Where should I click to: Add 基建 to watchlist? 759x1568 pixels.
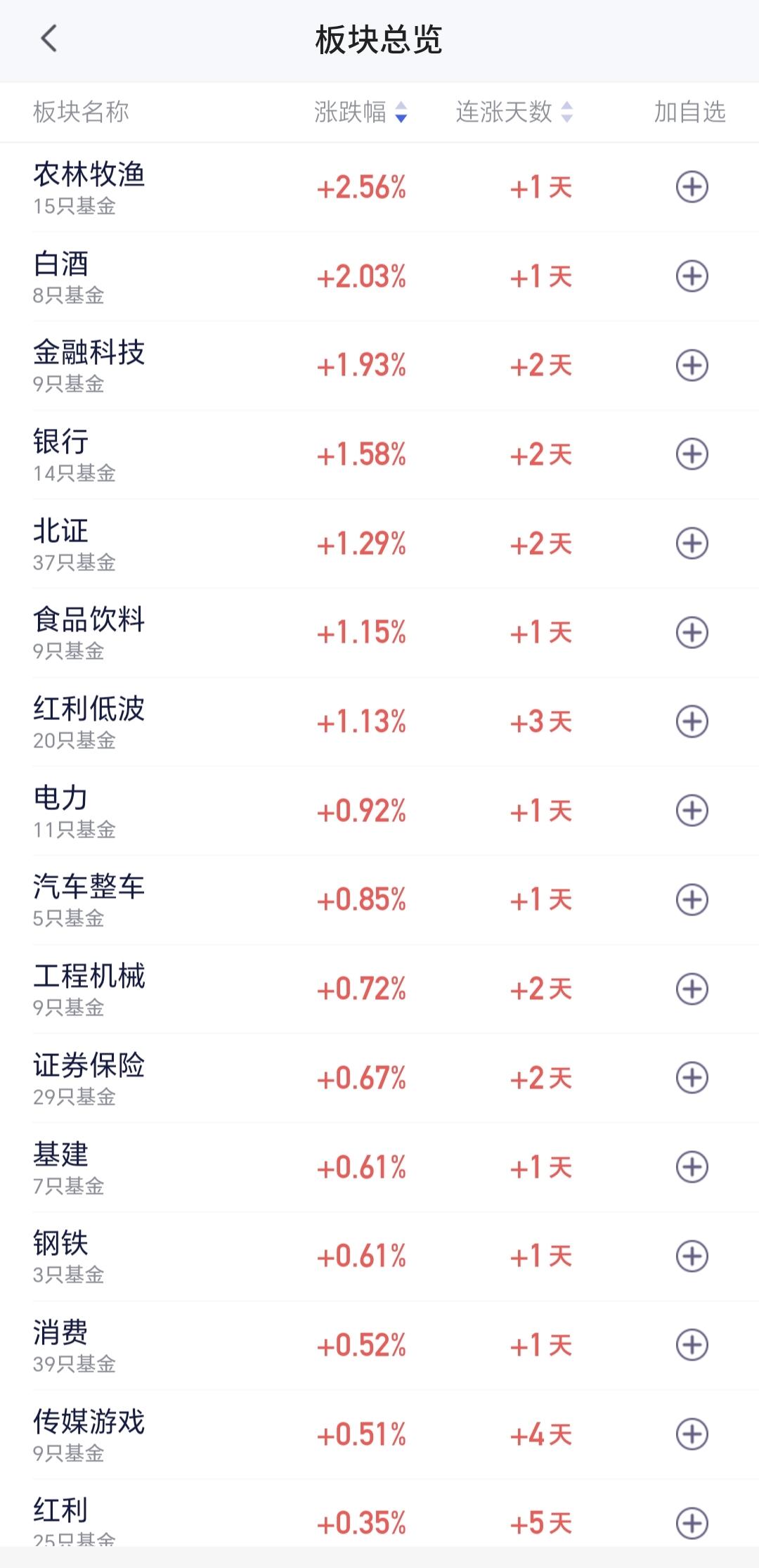[692, 1167]
